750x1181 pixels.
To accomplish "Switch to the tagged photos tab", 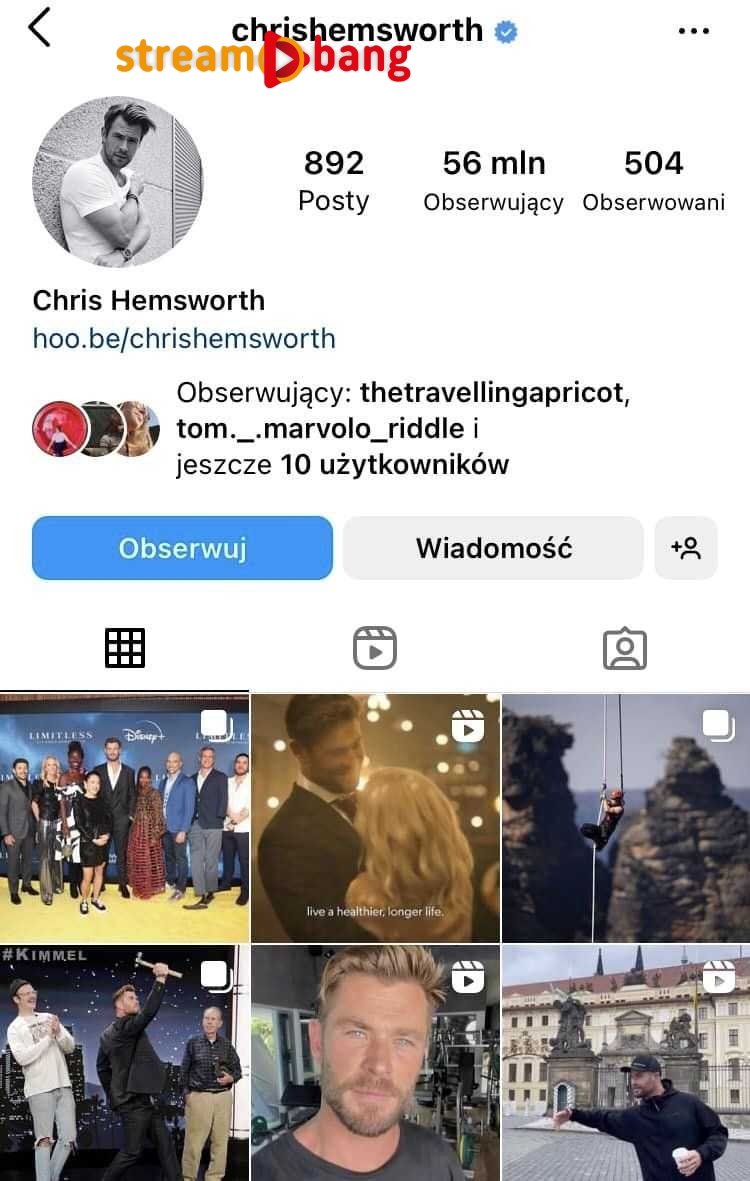I will [625, 649].
